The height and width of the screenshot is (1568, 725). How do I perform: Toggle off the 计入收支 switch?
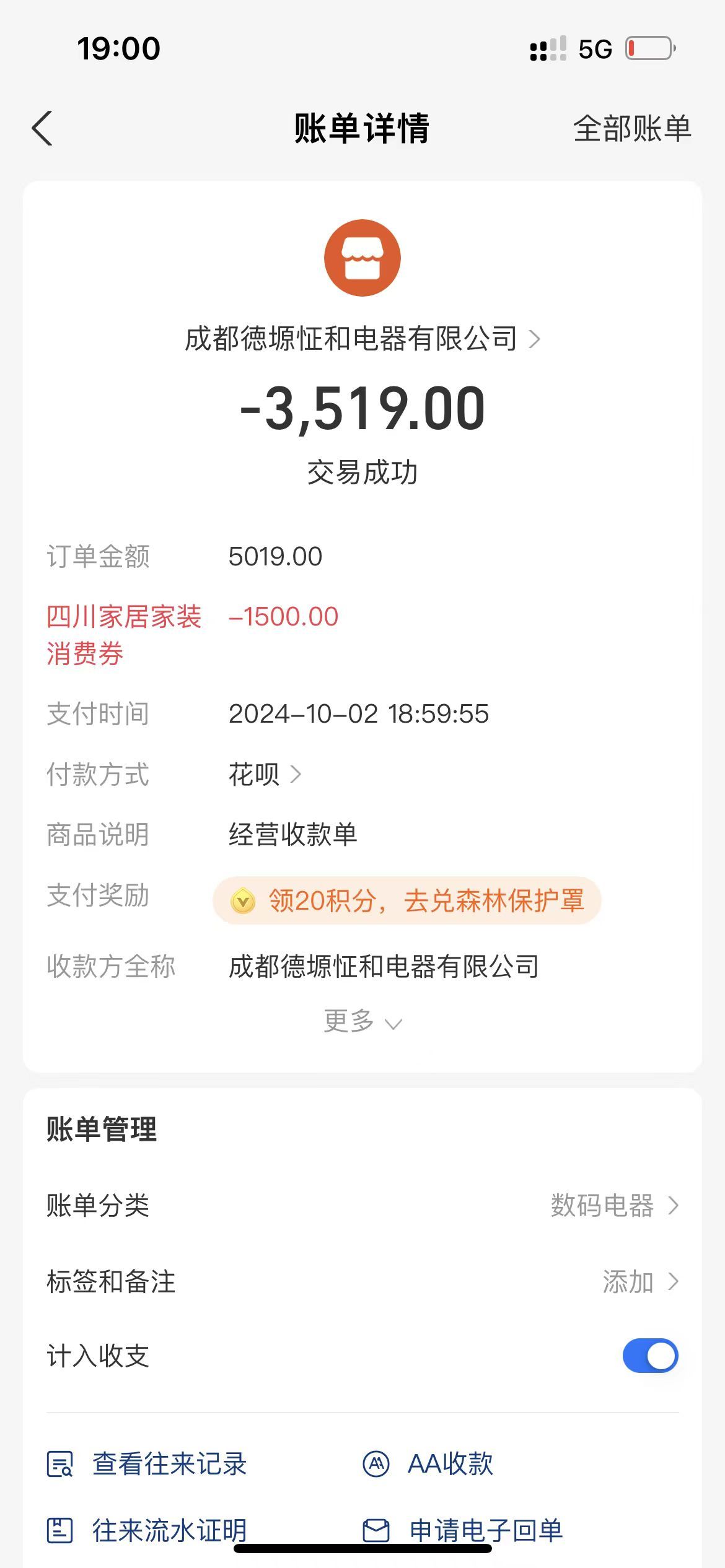click(x=650, y=1356)
